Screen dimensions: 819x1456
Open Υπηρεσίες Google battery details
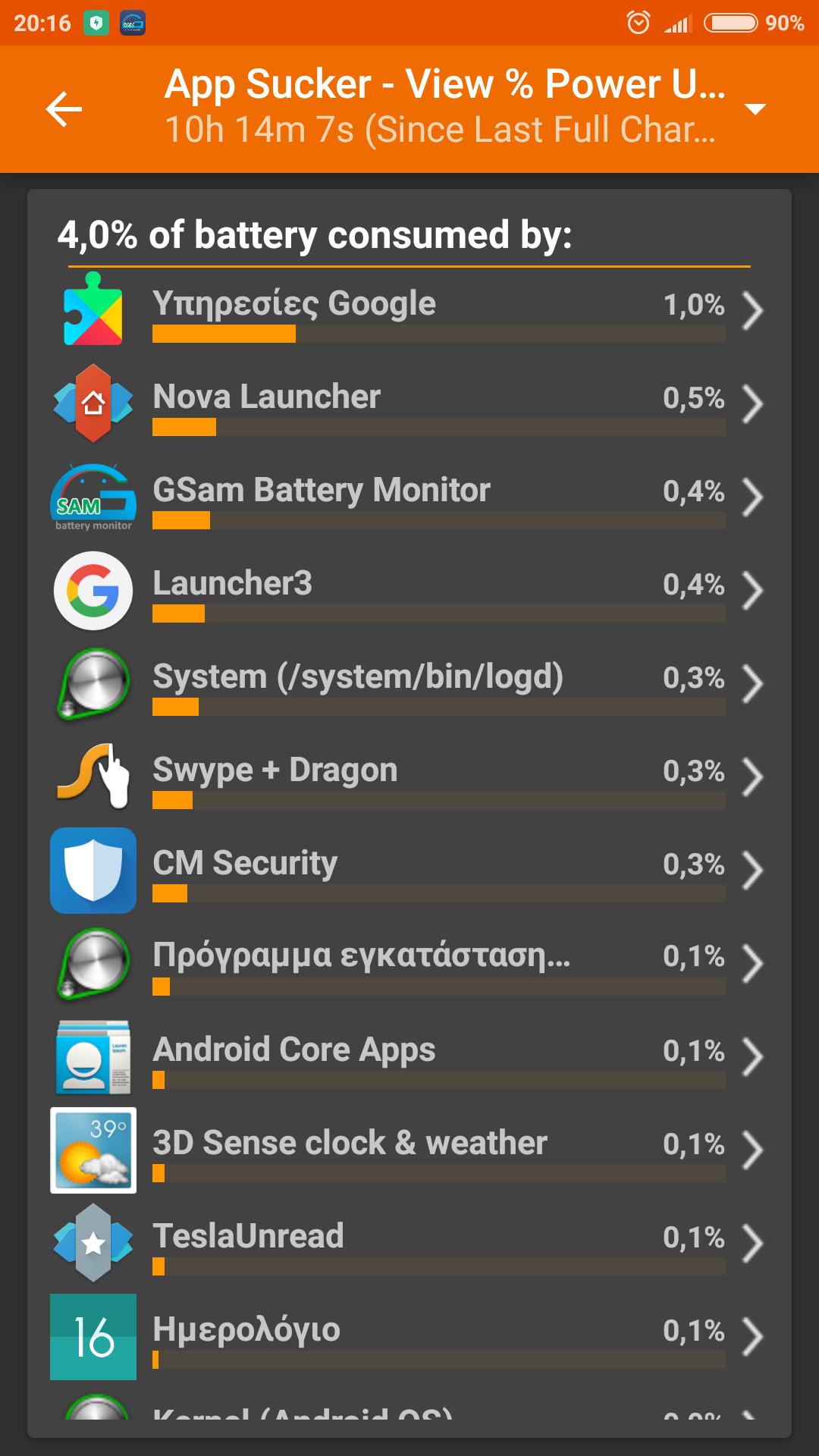(409, 310)
